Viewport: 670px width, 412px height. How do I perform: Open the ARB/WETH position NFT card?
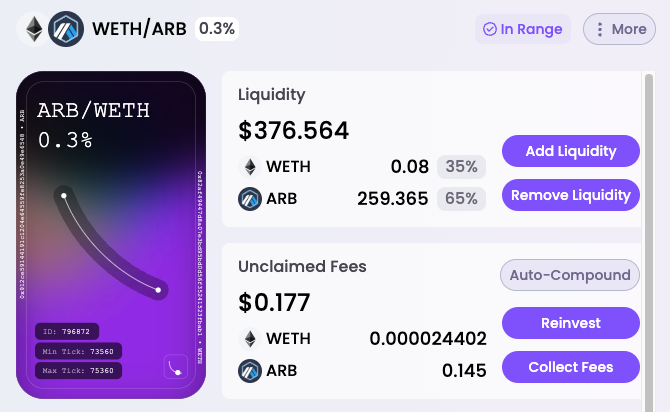tap(111, 235)
